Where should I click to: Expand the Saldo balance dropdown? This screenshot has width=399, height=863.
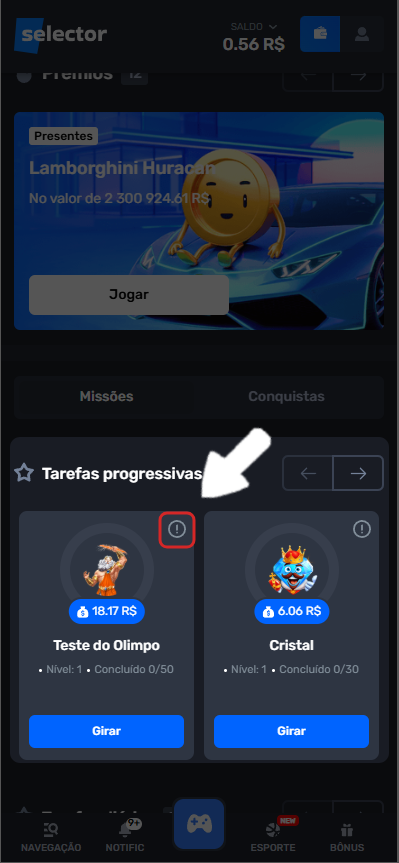pos(254,26)
